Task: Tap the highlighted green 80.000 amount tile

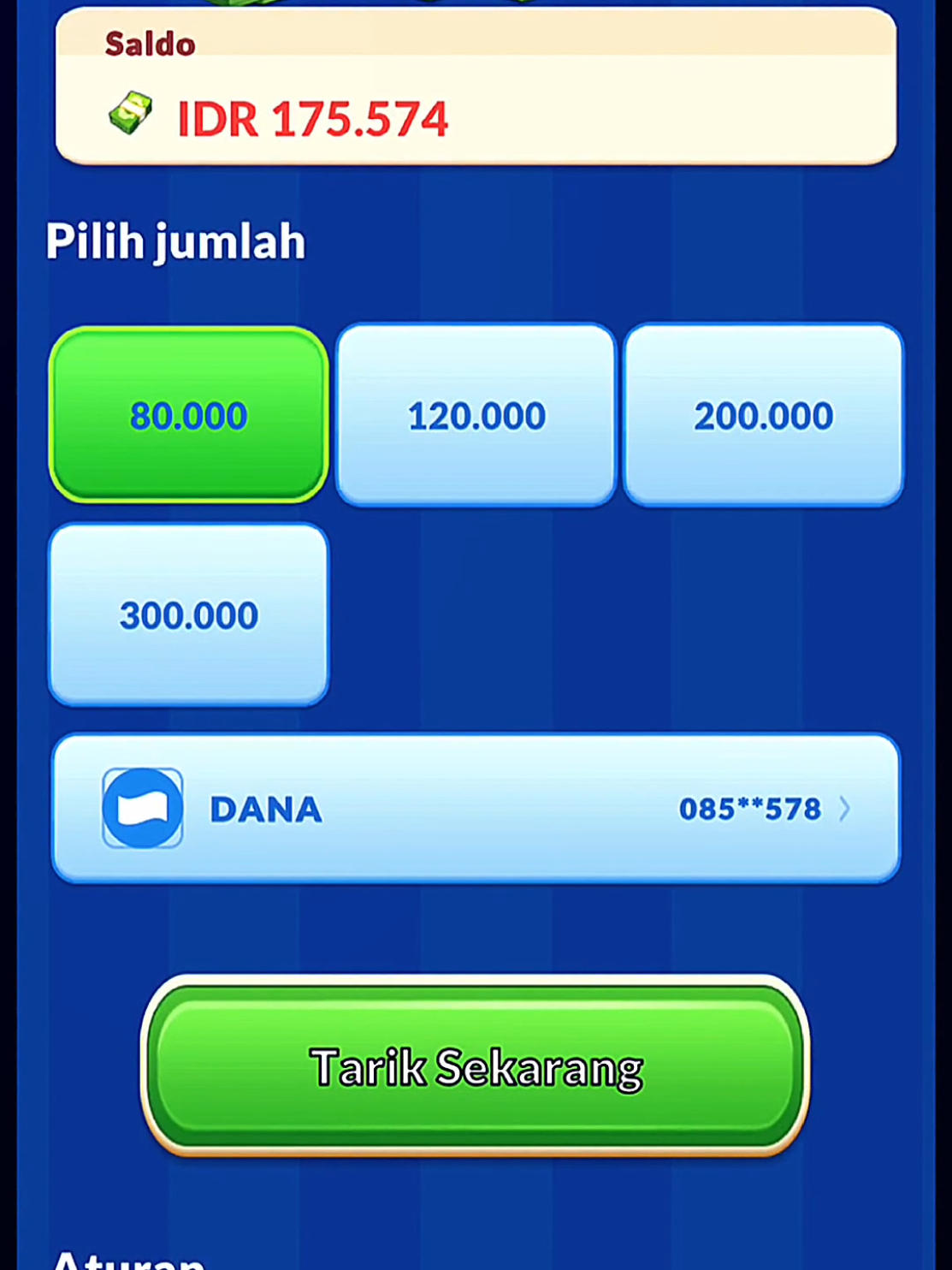Action: point(188,414)
